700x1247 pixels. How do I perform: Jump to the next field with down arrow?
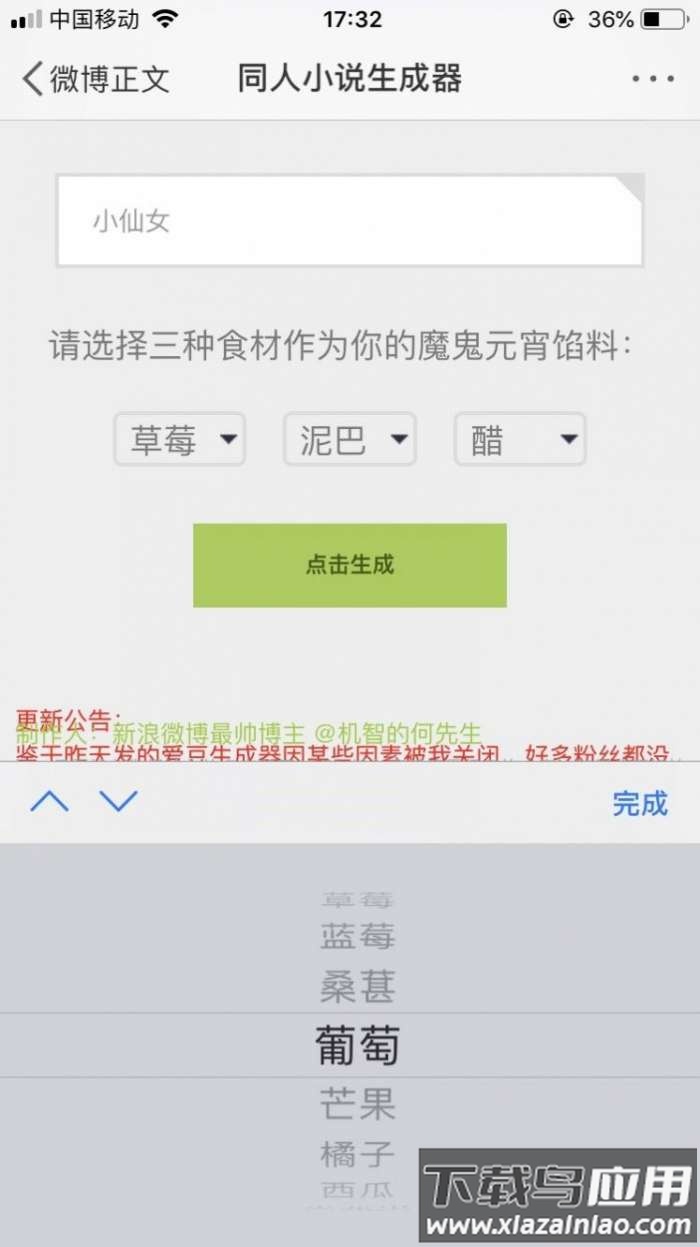(x=118, y=801)
